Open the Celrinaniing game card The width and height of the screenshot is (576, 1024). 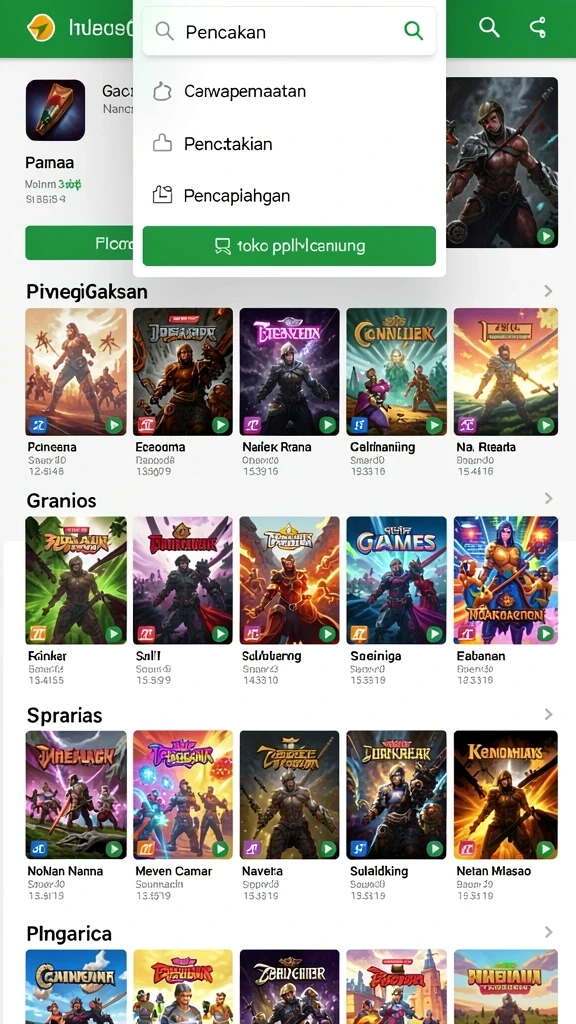pos(396,391)
